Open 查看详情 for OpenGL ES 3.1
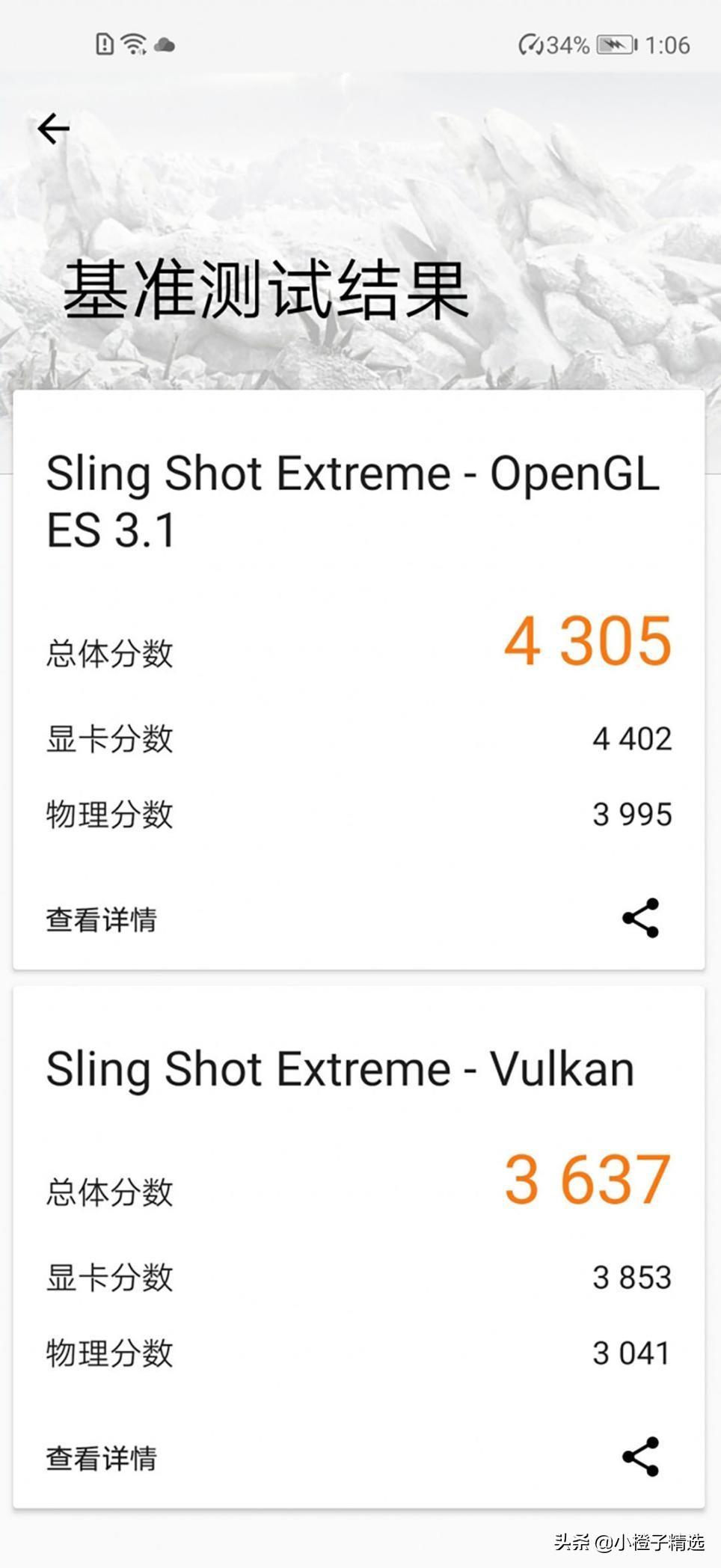This screenshot has height=1568, width=721. point(102,919)
